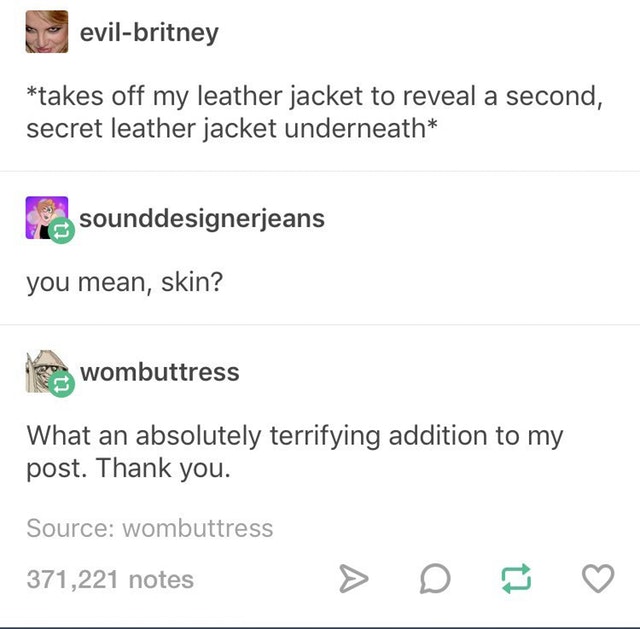The image size is (640, 629).
Task: Open the sounddesignerjeans blog
Action: 201,217
